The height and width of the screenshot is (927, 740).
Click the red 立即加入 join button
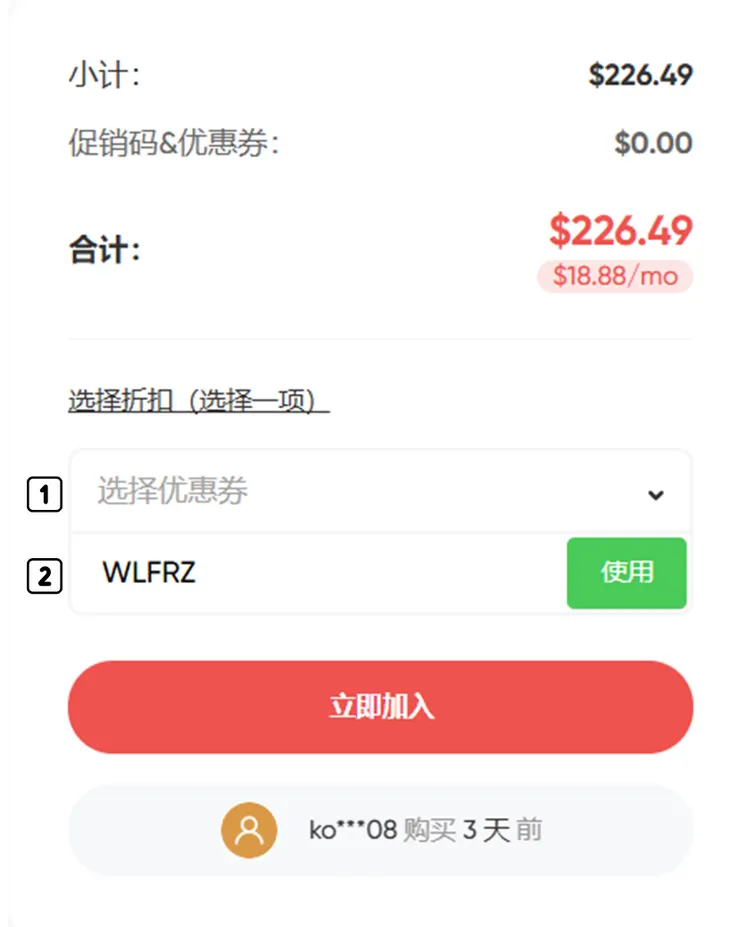pyautogui.click(x=380, y=706)
